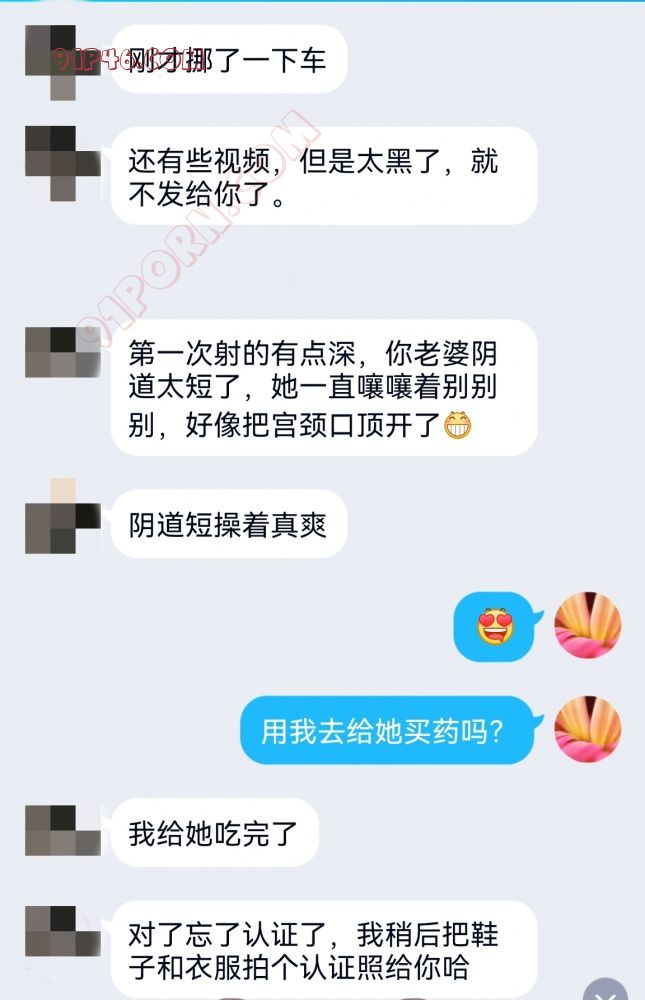Open sender's avatar beside the heart-eyes emoji message

[587, 625]
